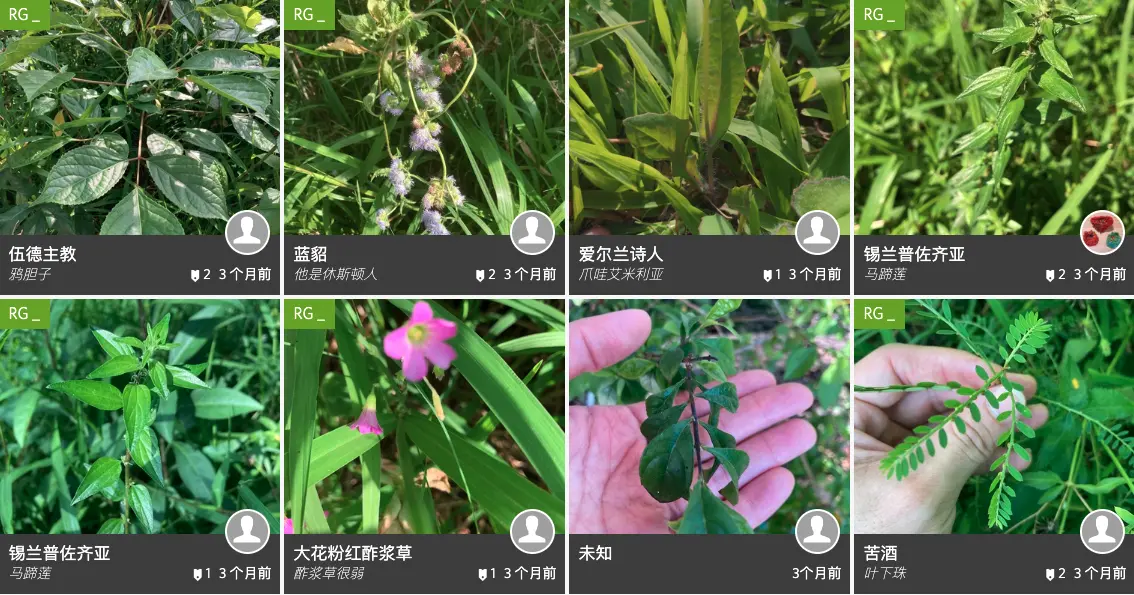Open the 鸦胆子 species link

[x=30, y=274]
